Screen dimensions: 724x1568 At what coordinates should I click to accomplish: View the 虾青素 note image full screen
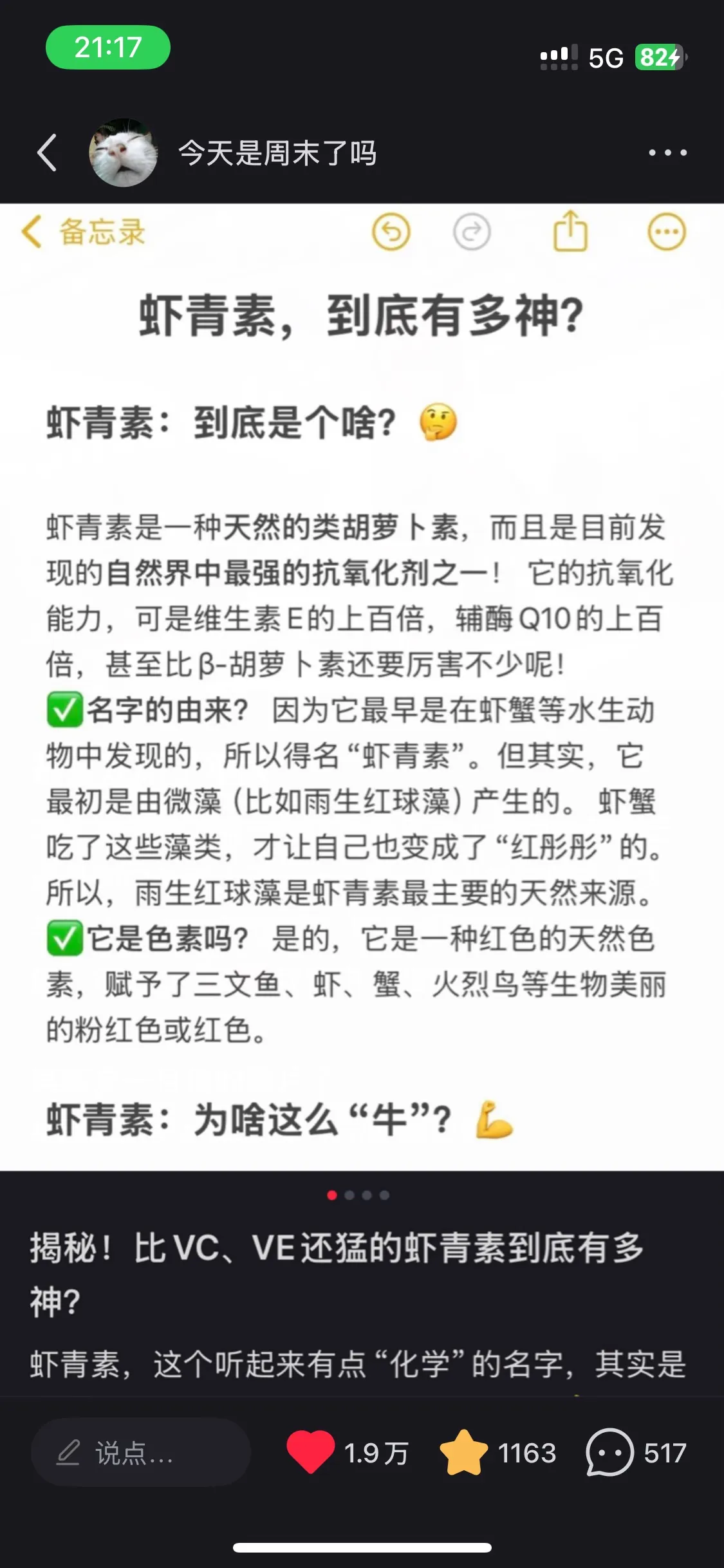pos(362,686)
